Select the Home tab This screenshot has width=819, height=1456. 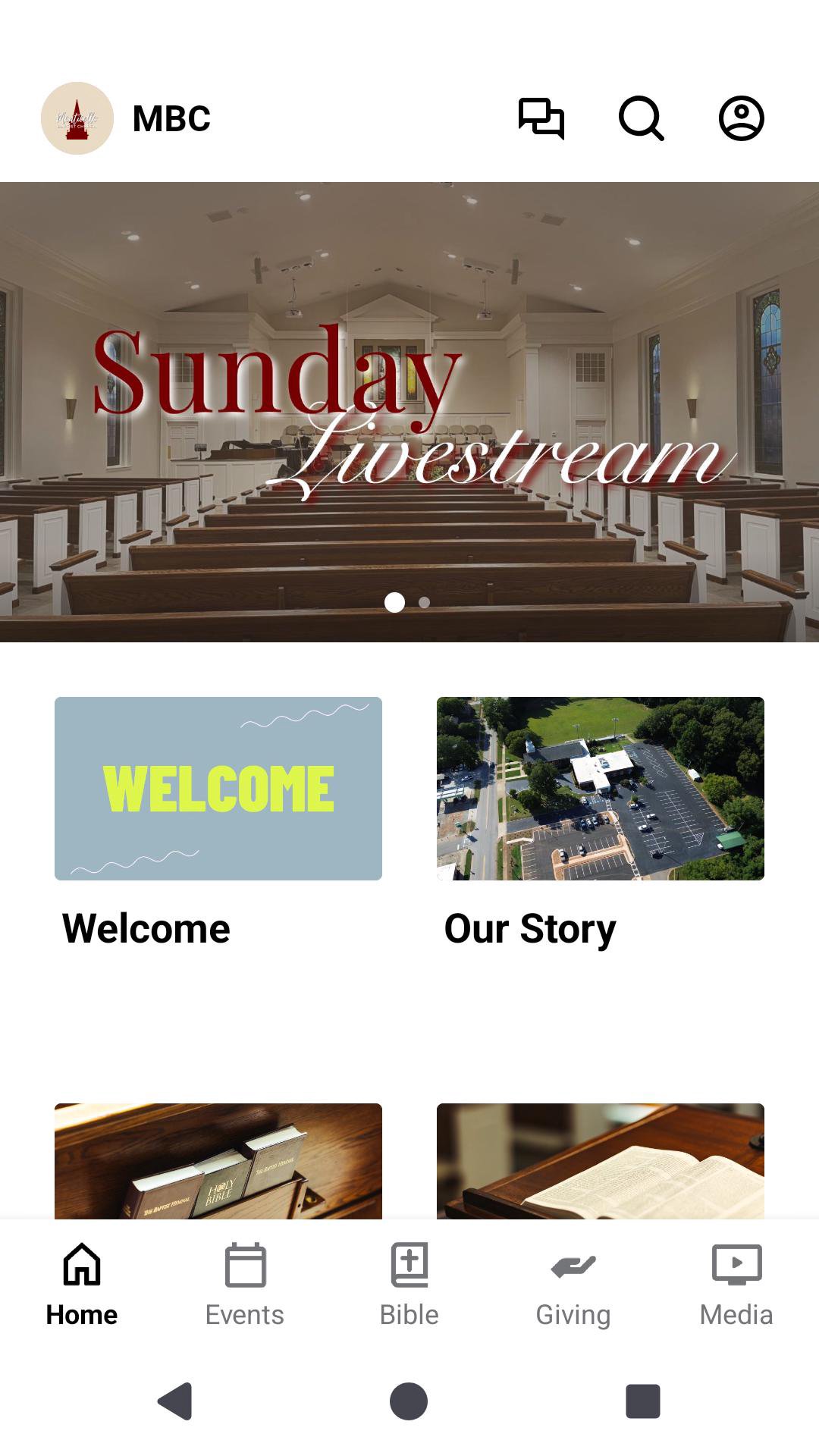click(x=82, y=1285)
